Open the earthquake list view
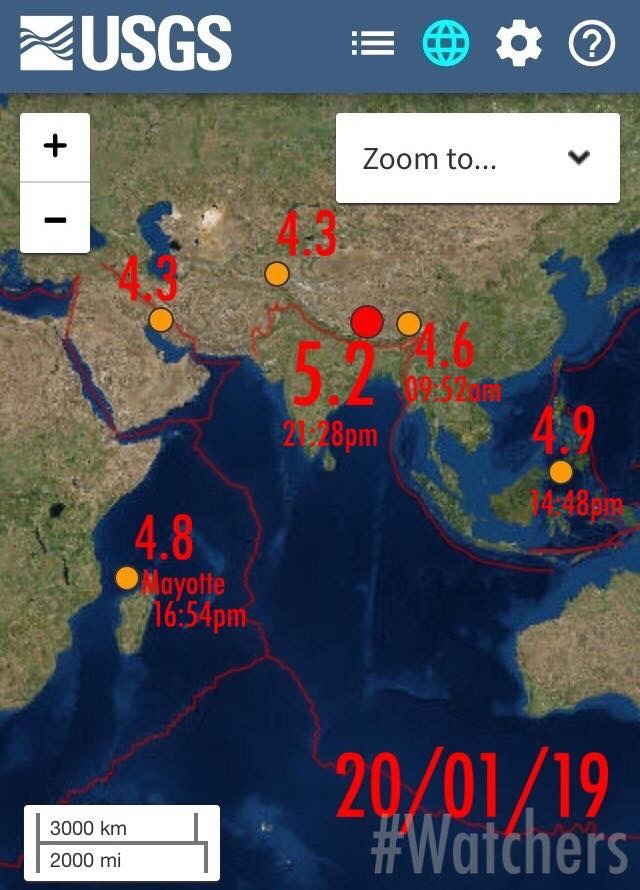Image resolution: width=640 pixels, height=890 pixels. pyautogui.click(x=373, y=43)
